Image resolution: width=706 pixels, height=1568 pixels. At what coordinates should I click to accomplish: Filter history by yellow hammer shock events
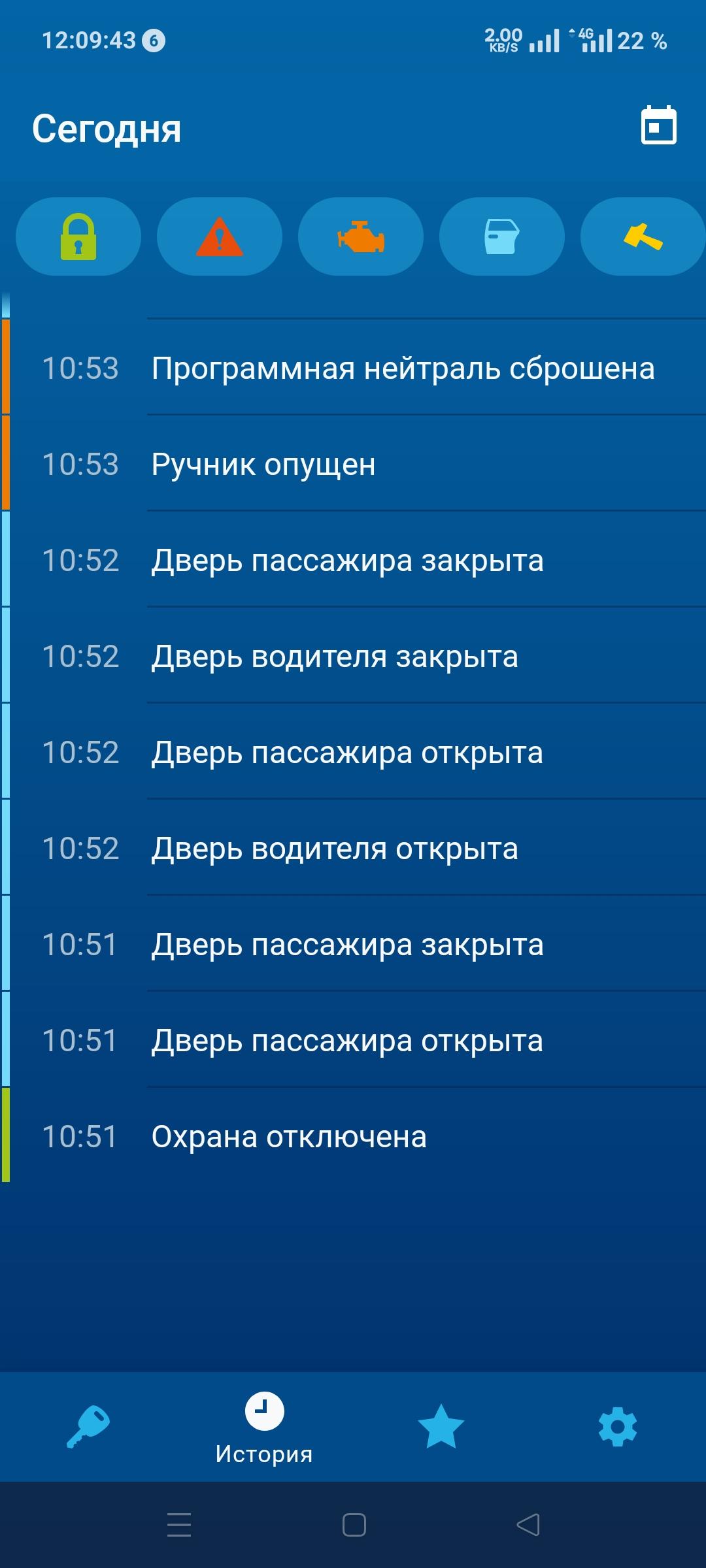[643, 237]
